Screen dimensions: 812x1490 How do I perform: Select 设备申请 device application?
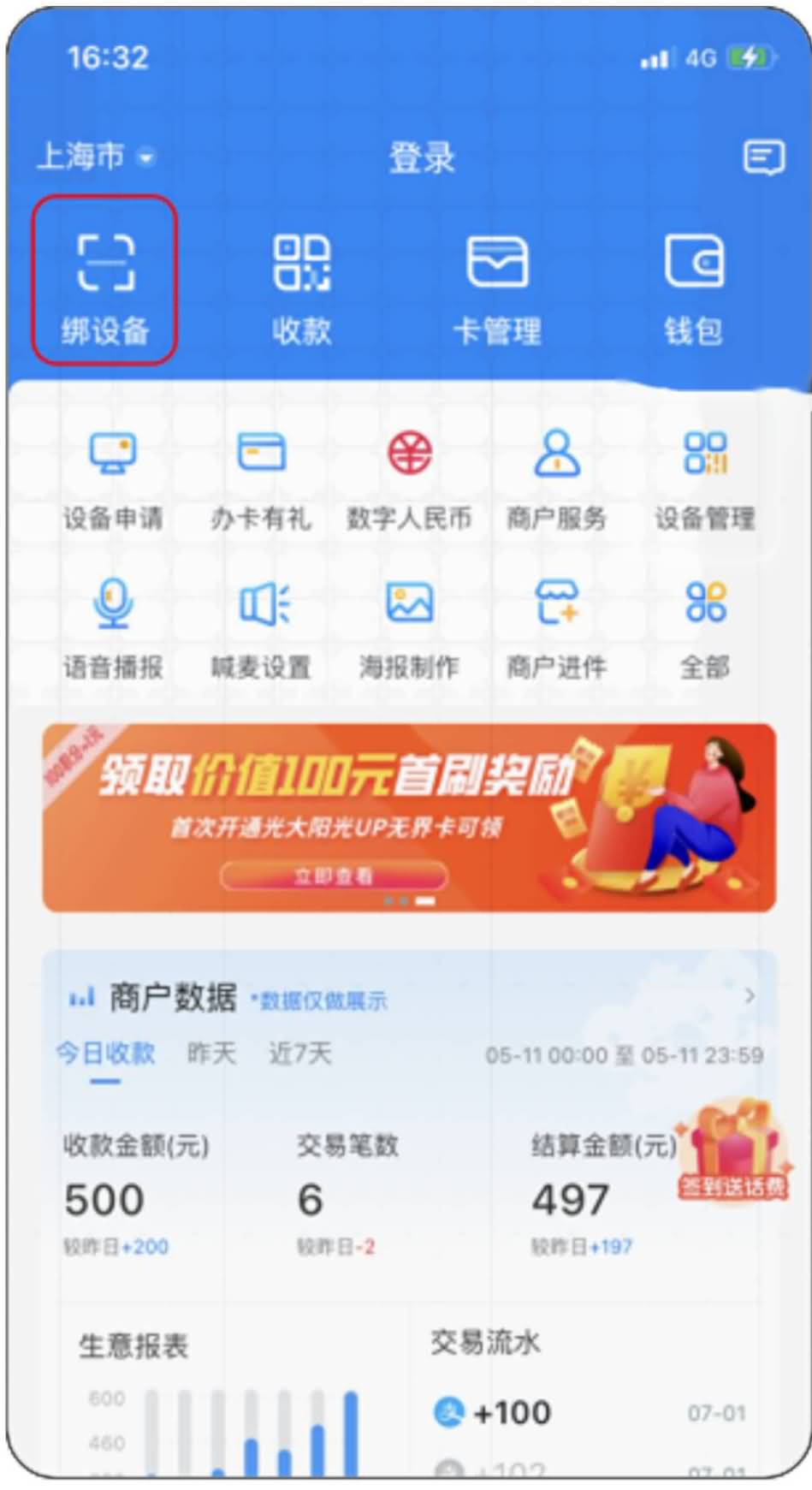click(x=112, y=478)
